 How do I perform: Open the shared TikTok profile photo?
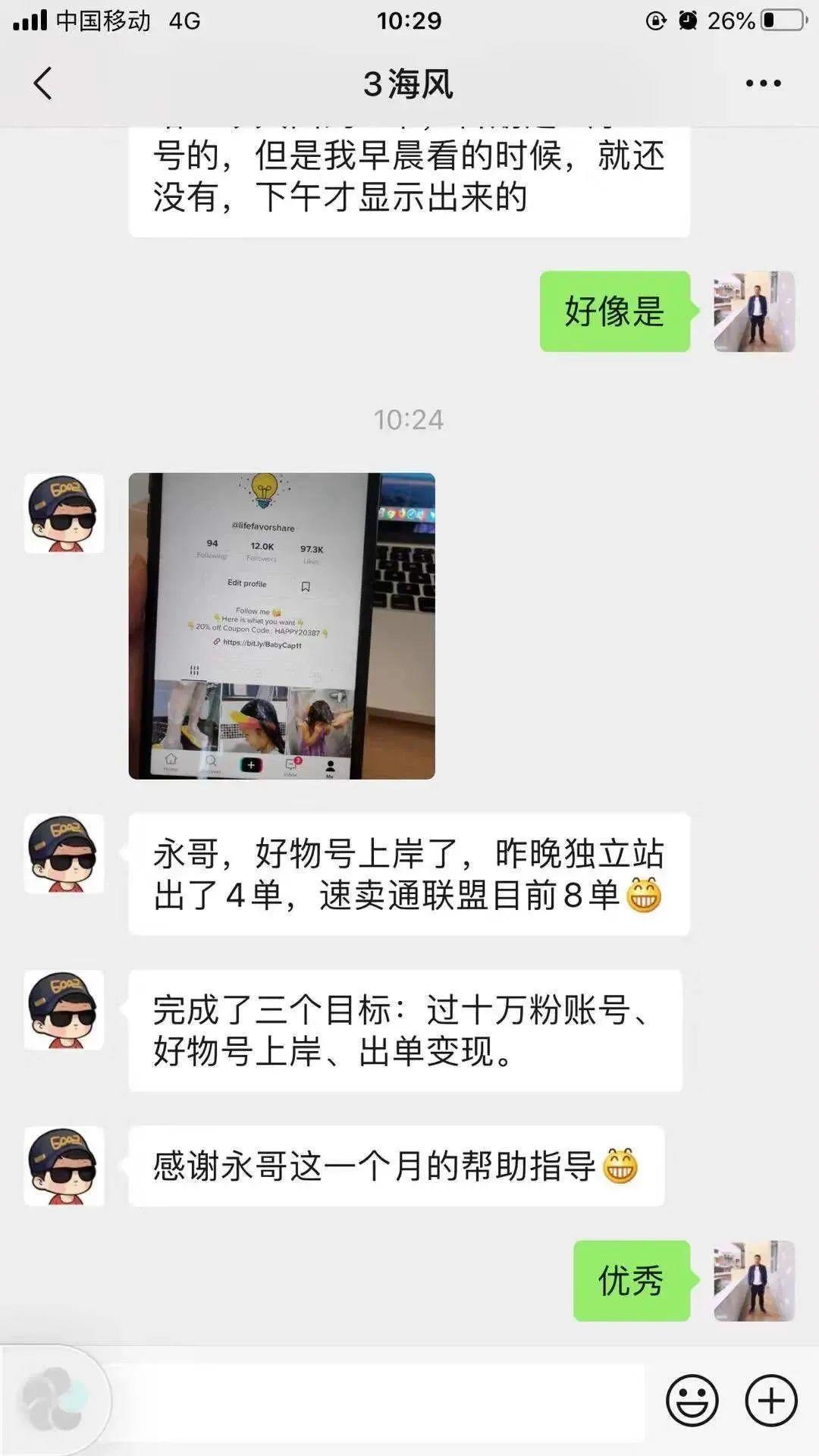click(281, 626)
